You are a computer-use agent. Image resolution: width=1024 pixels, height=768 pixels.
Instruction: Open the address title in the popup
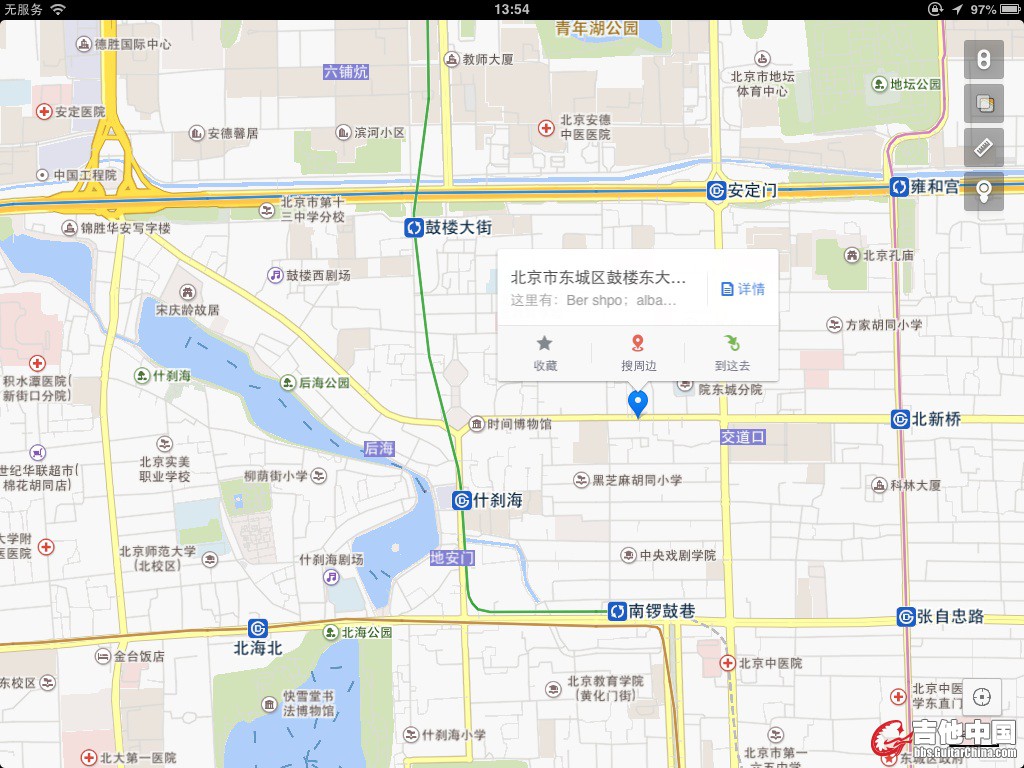coord(598,278)
